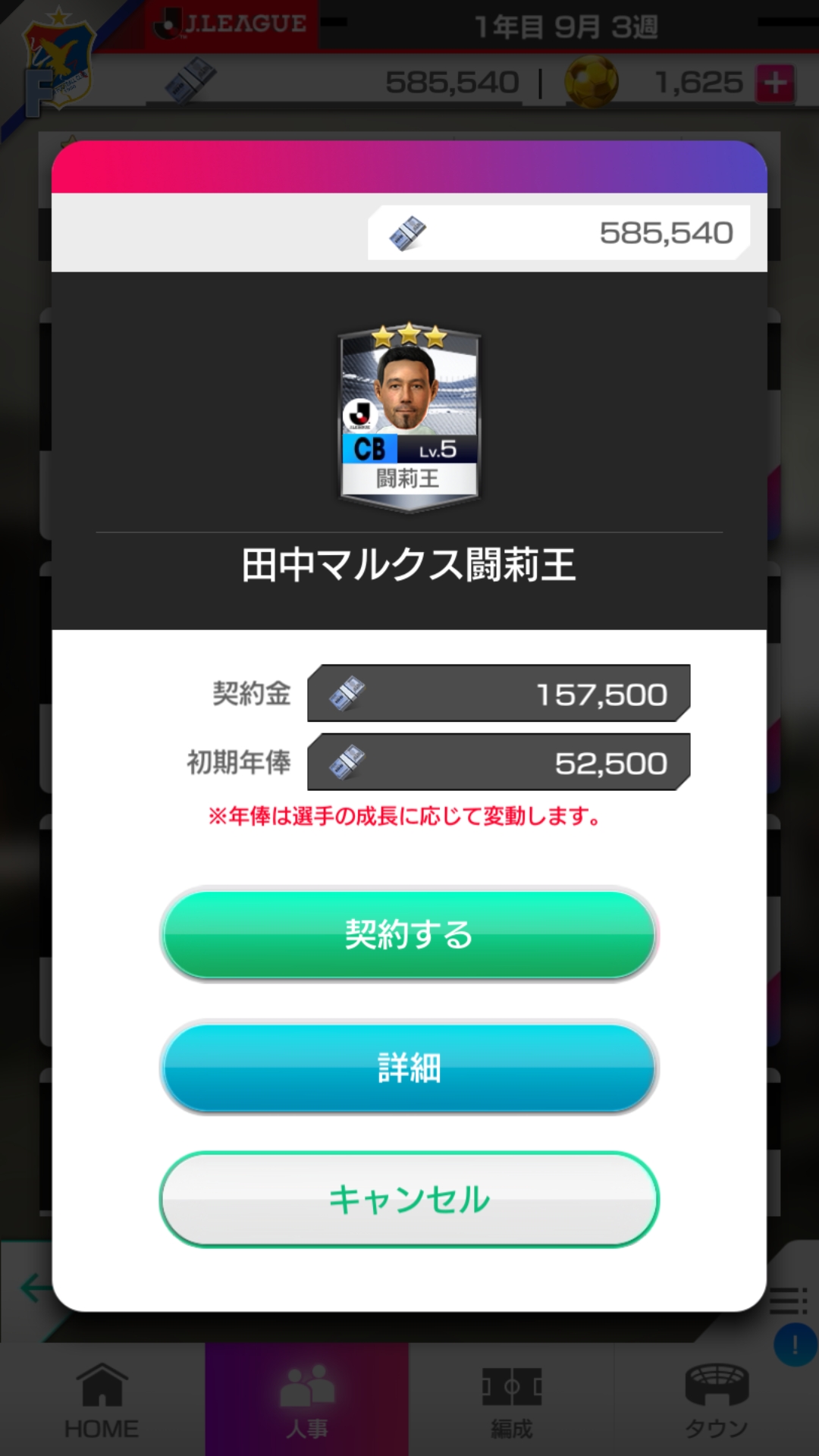
Task: Tap 闘莉王's player card portrait
Action: pyautogui.click(x=409, y=394)
